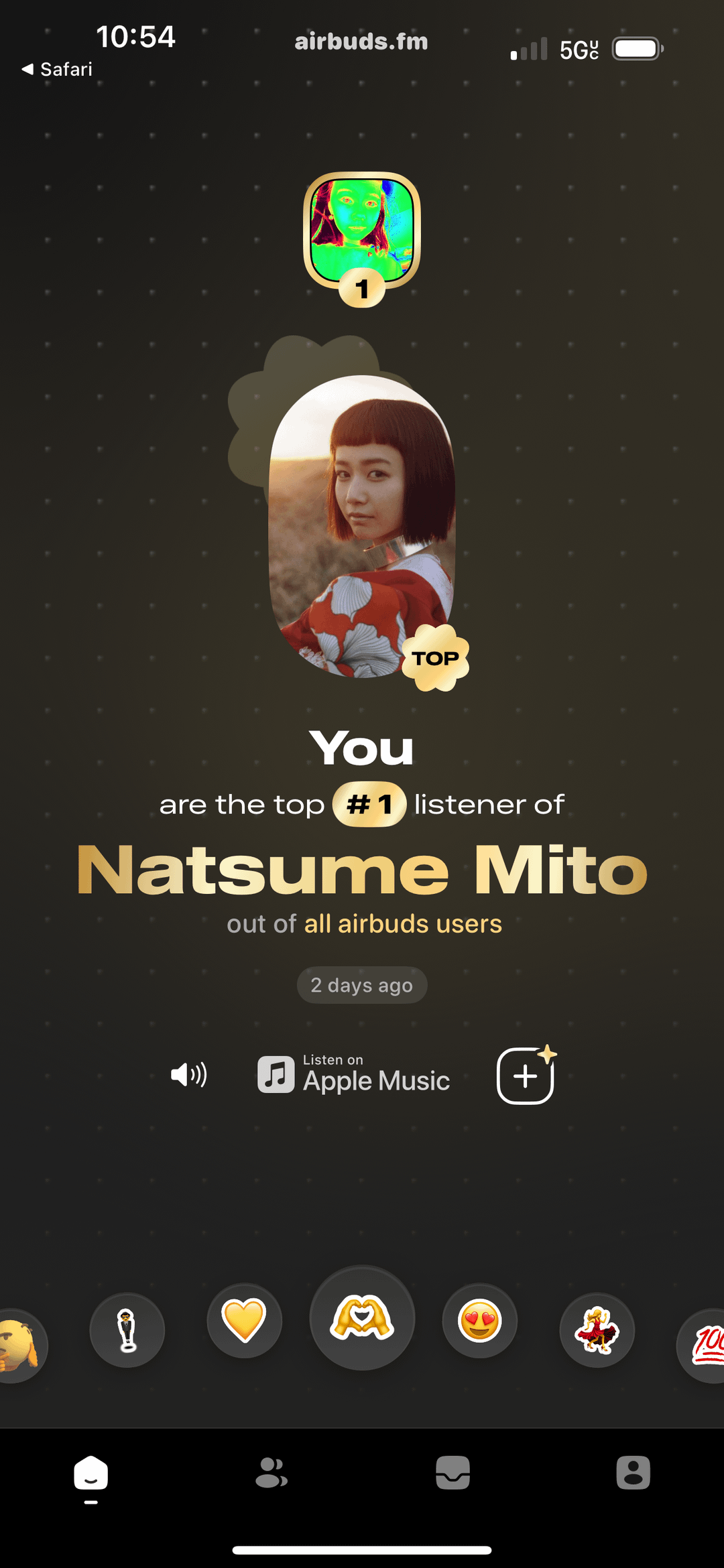
Task: Select the home feed tab
Action: coord(91,1473)
